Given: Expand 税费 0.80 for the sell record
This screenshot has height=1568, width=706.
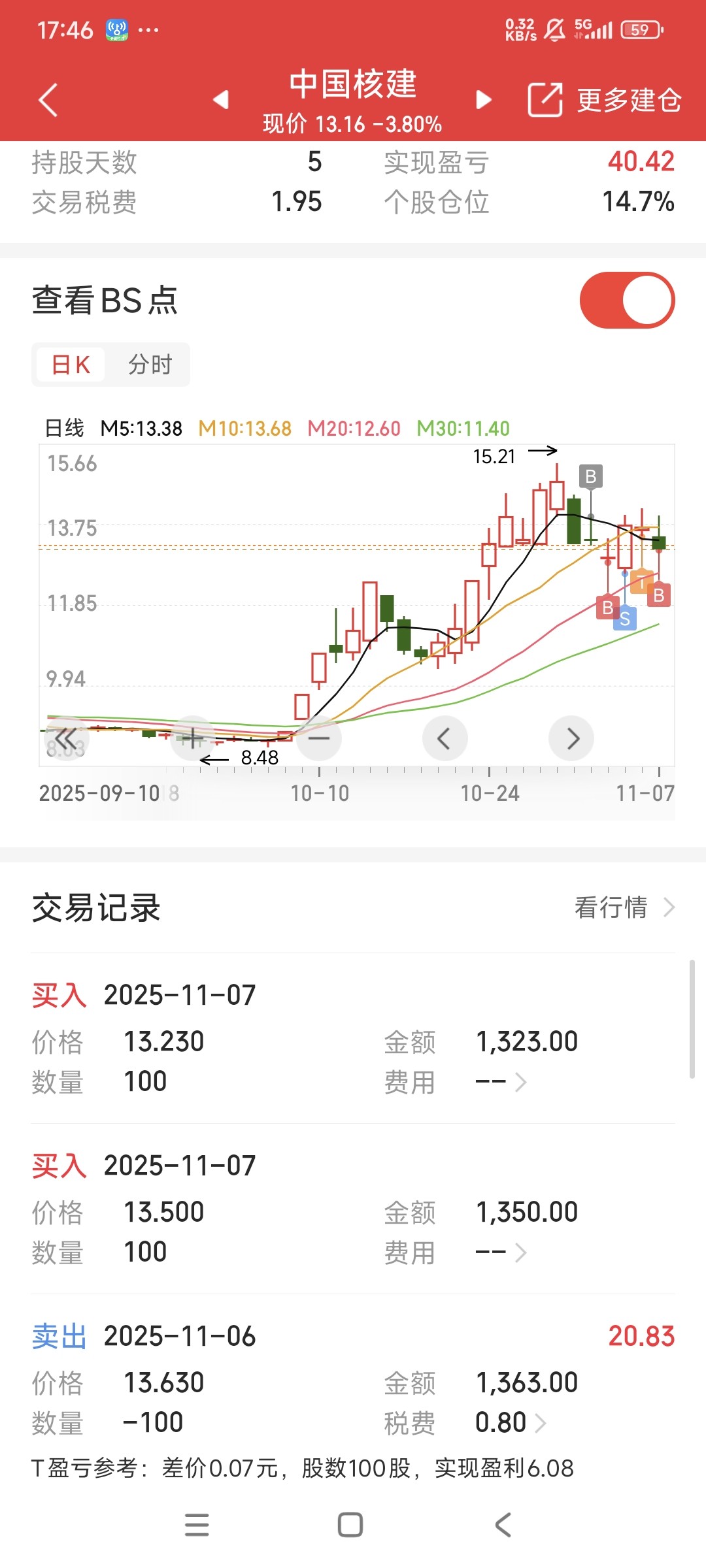Looking at the screenshot, I should click(511, 1423).
